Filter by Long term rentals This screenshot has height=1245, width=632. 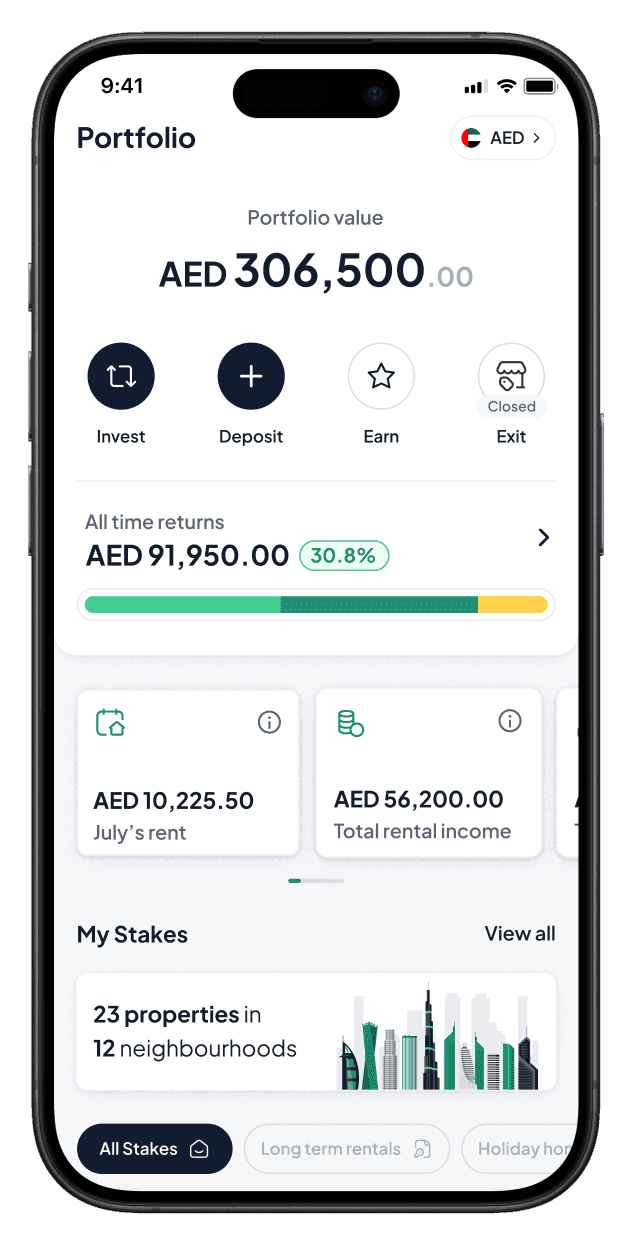346,1149
